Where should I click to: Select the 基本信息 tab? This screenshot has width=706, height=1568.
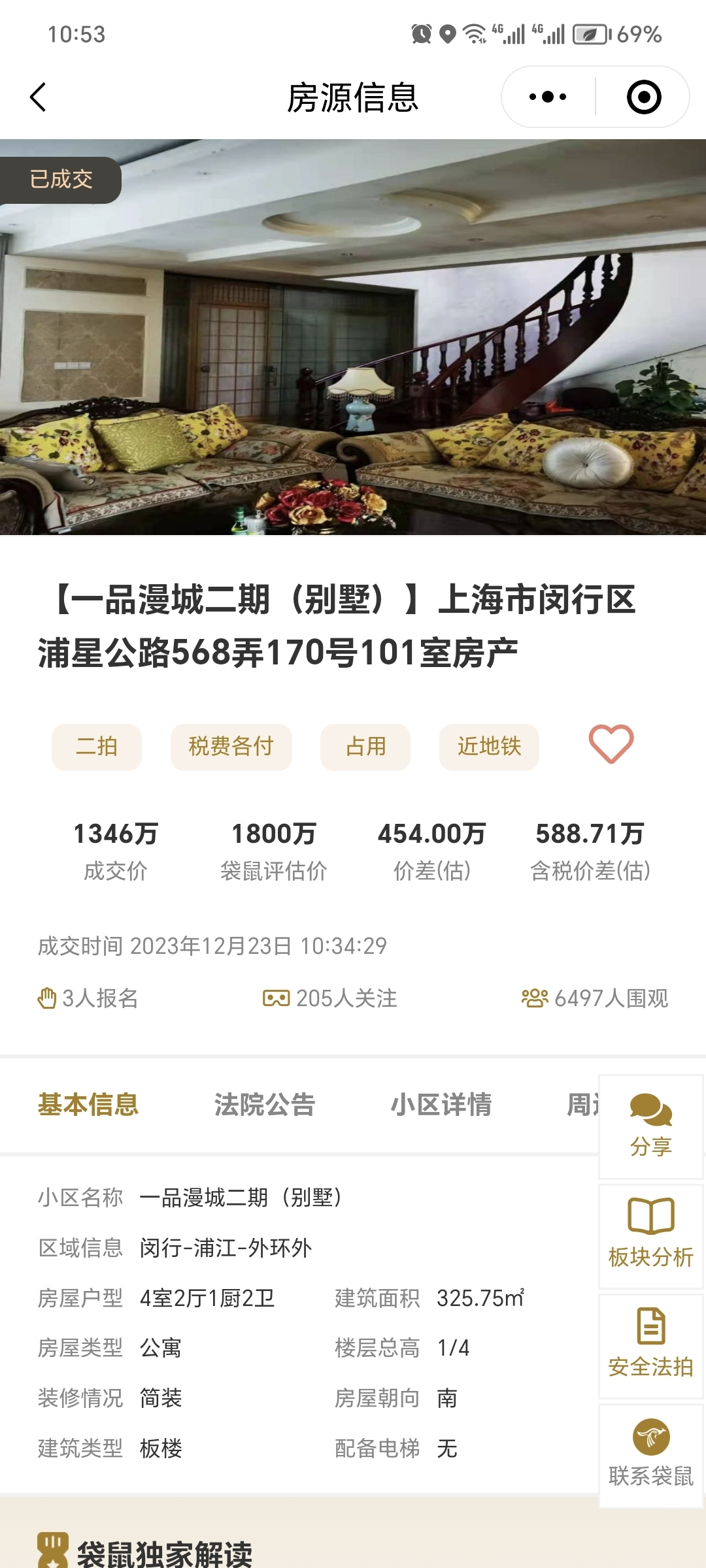click(x=90, y=1104)
